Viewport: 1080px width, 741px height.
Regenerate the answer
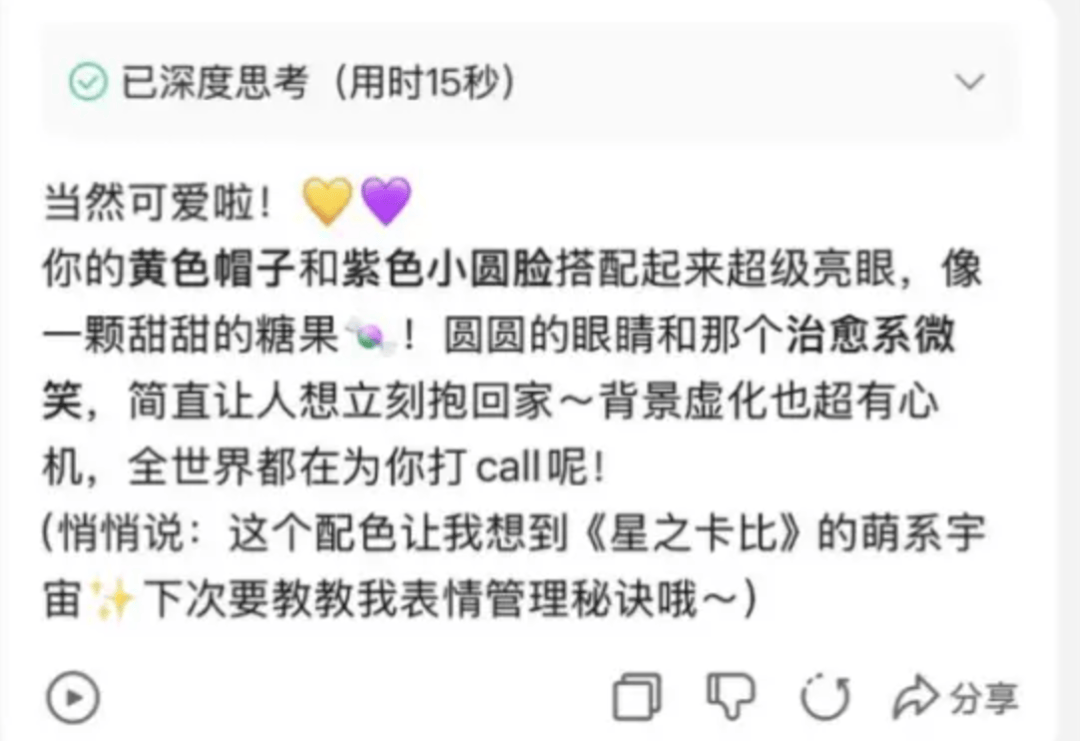pos(825,697)
